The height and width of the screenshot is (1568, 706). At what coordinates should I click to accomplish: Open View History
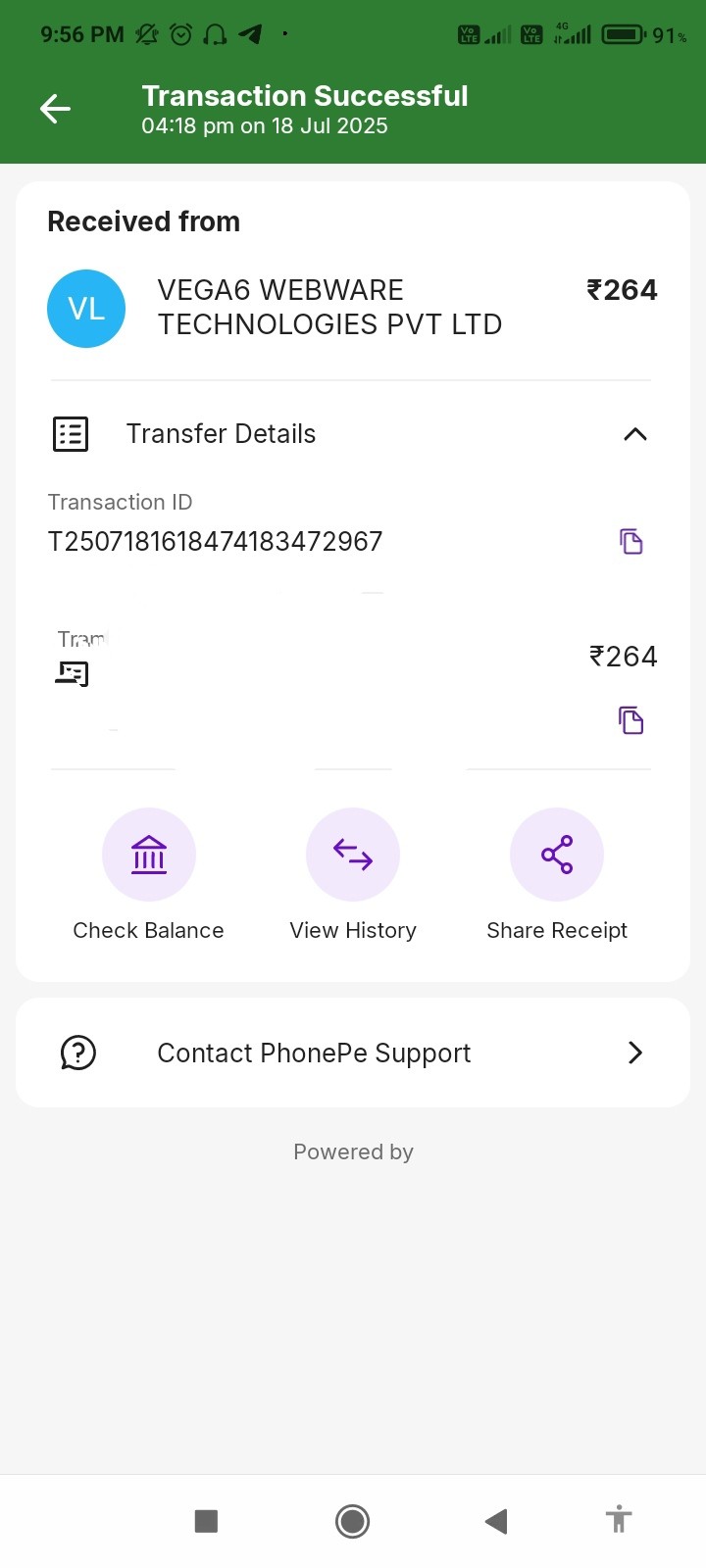[x=353, y=855]
